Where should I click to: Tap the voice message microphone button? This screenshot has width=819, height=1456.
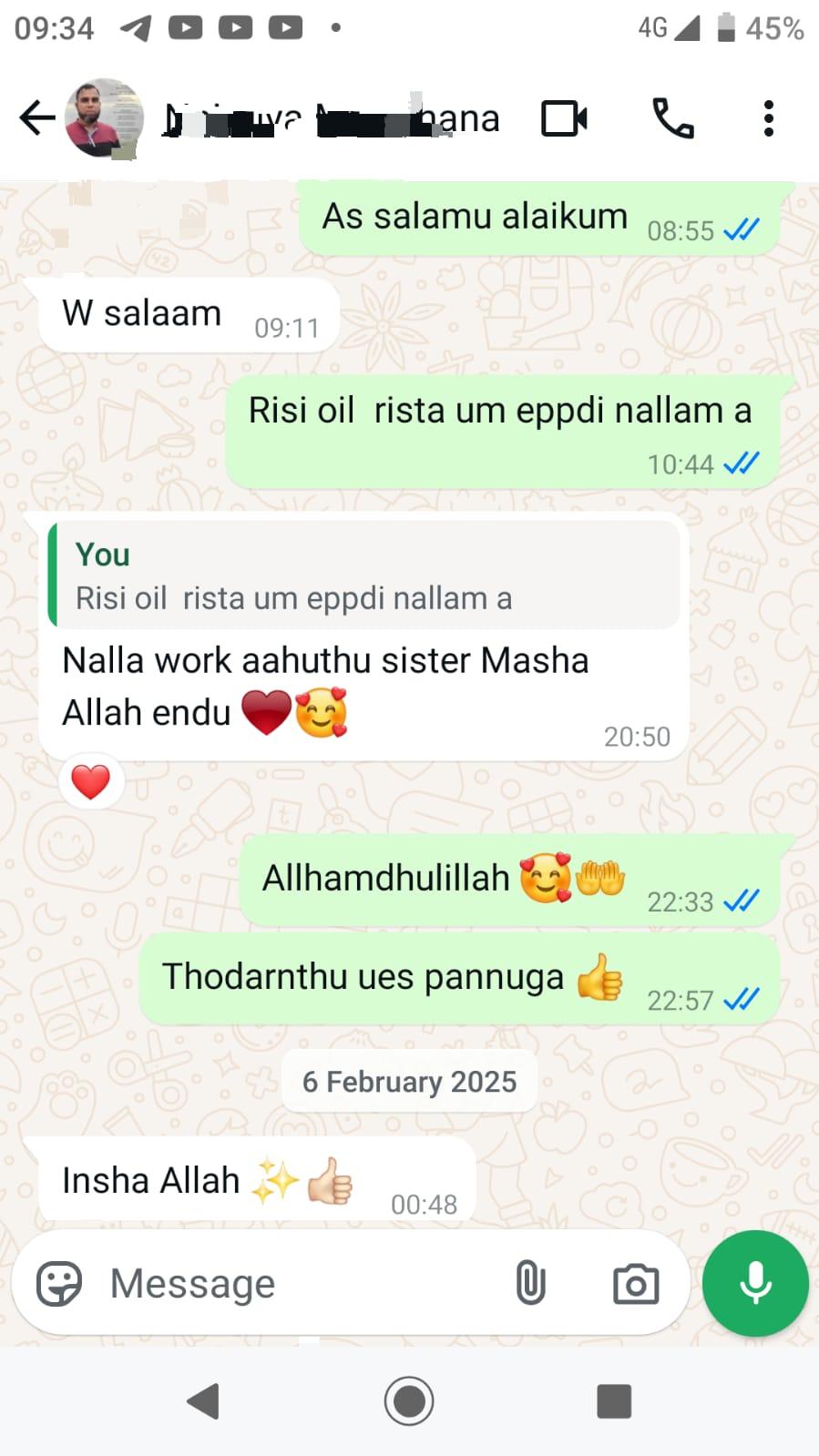pos(755,1284)
